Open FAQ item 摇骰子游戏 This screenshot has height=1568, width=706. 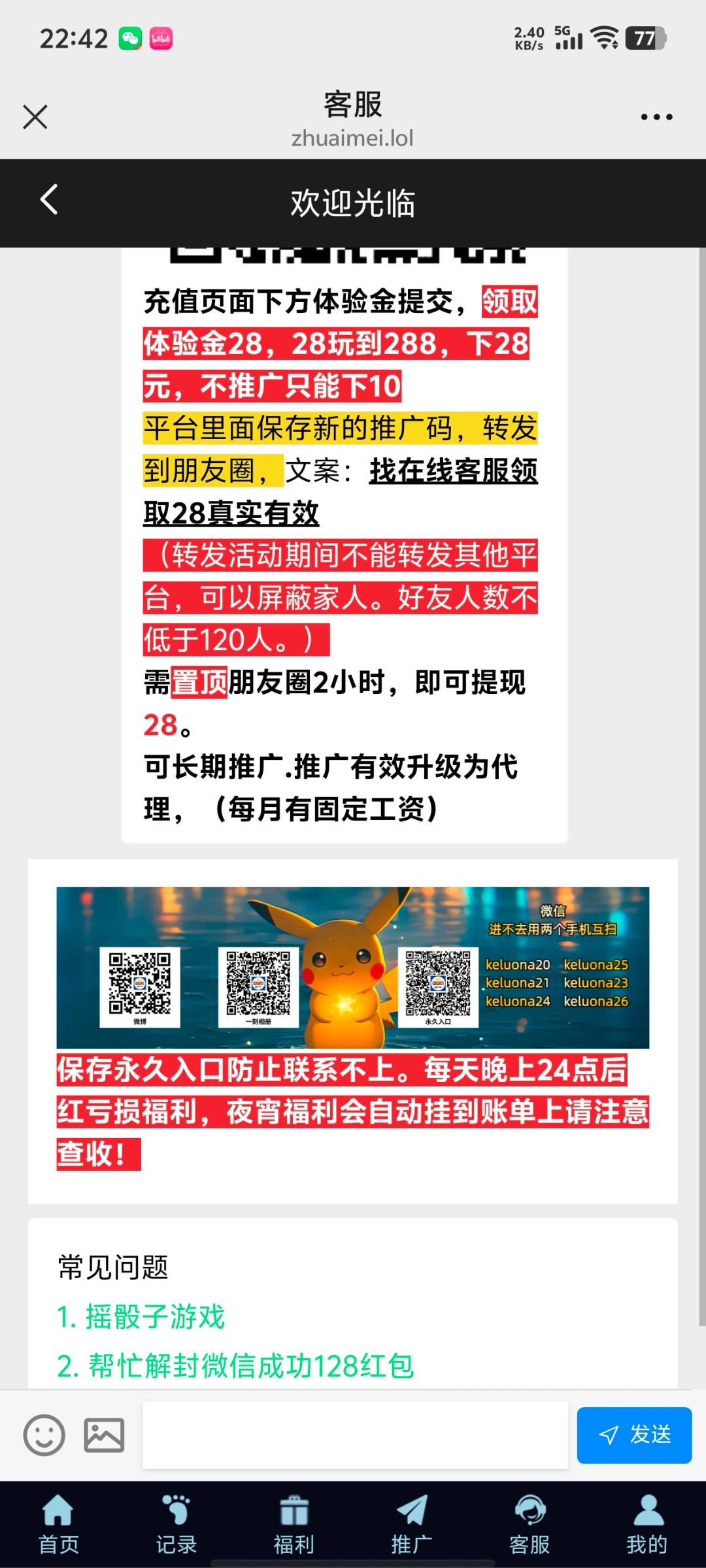coord(141,1316)
